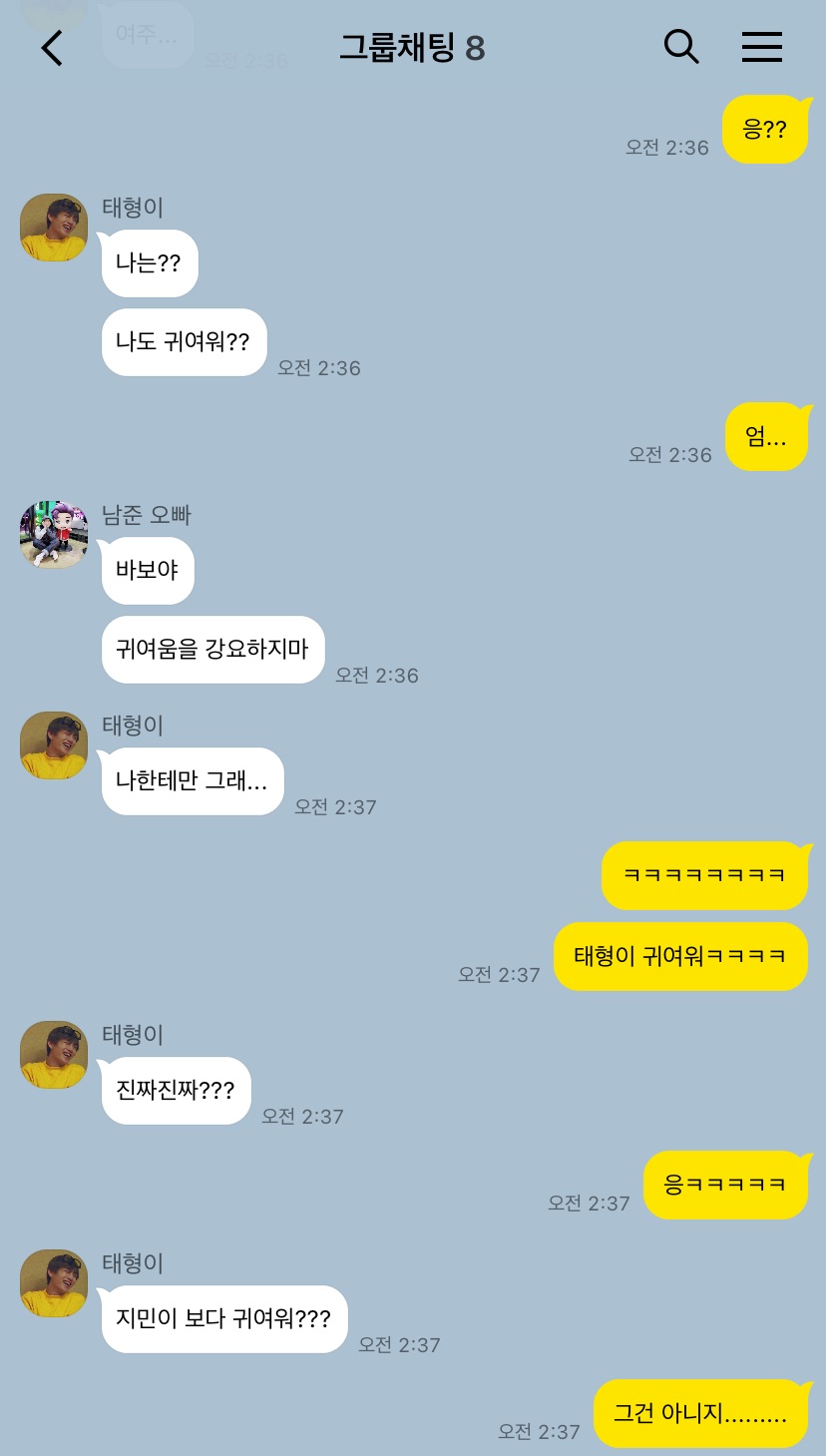Tap 태형이's avatar beside the 나는?? message
This screenshot has height=1456, width=826.
click(54, 228)
